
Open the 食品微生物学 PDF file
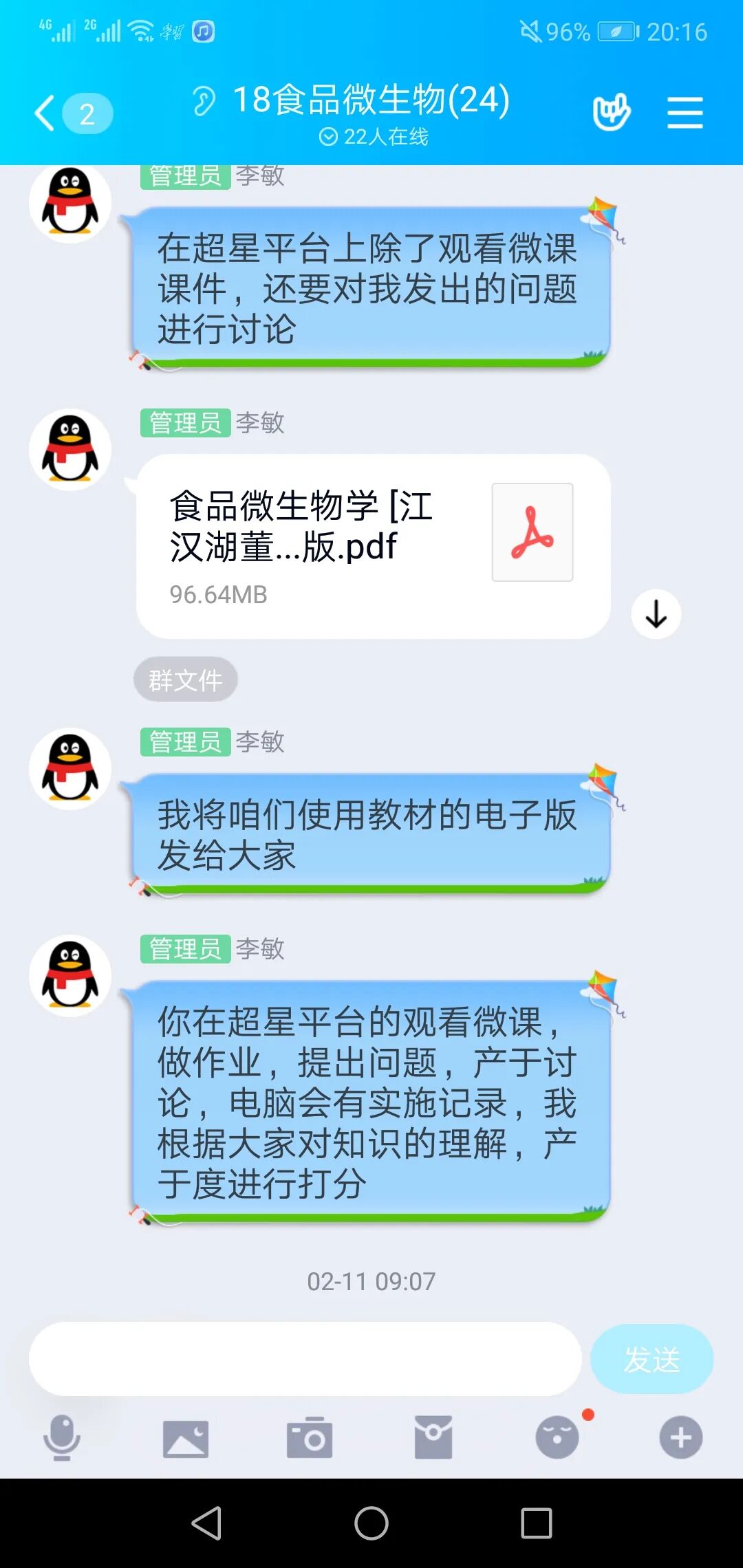click(x=373, y=545)
